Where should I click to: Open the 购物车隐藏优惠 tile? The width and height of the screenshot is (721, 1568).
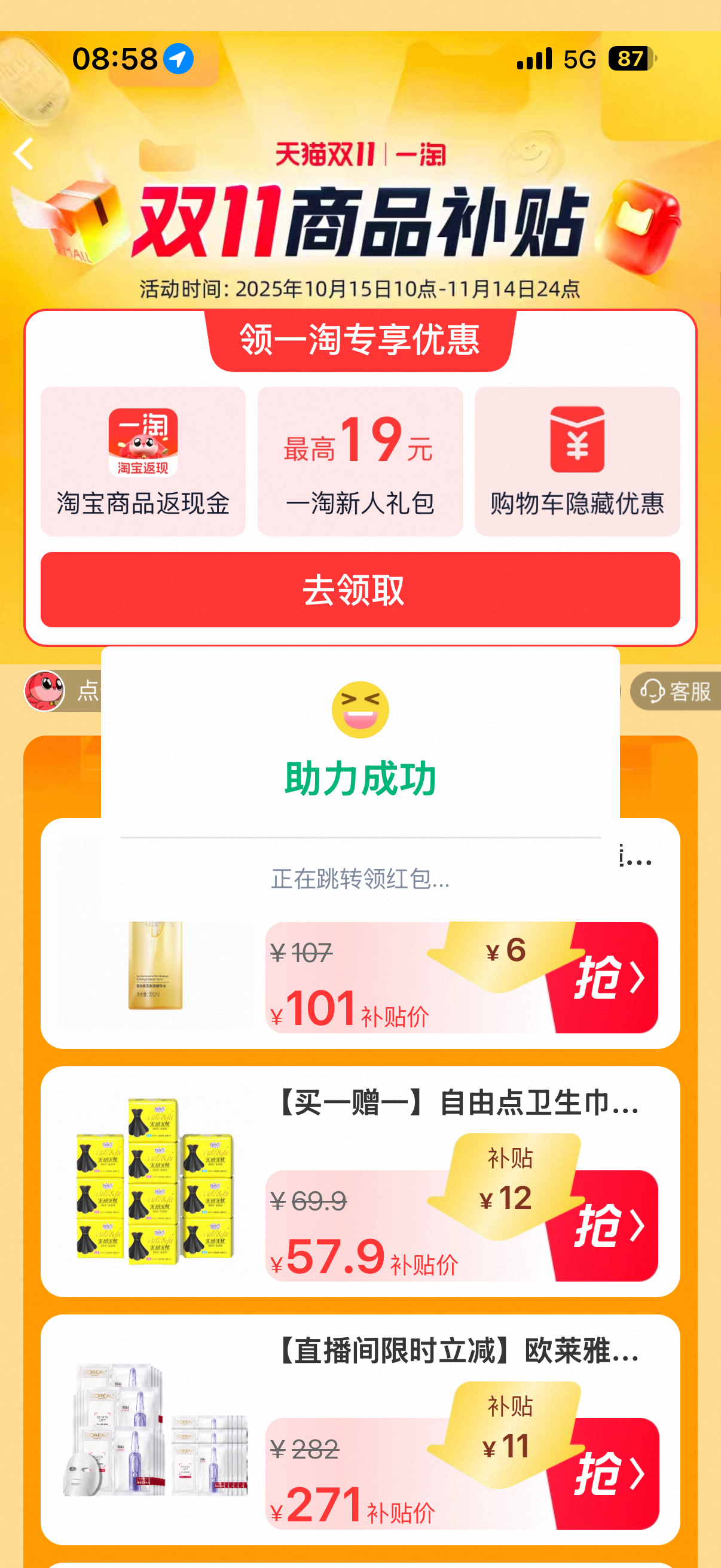pyautogui.click(x=577, y=462)
